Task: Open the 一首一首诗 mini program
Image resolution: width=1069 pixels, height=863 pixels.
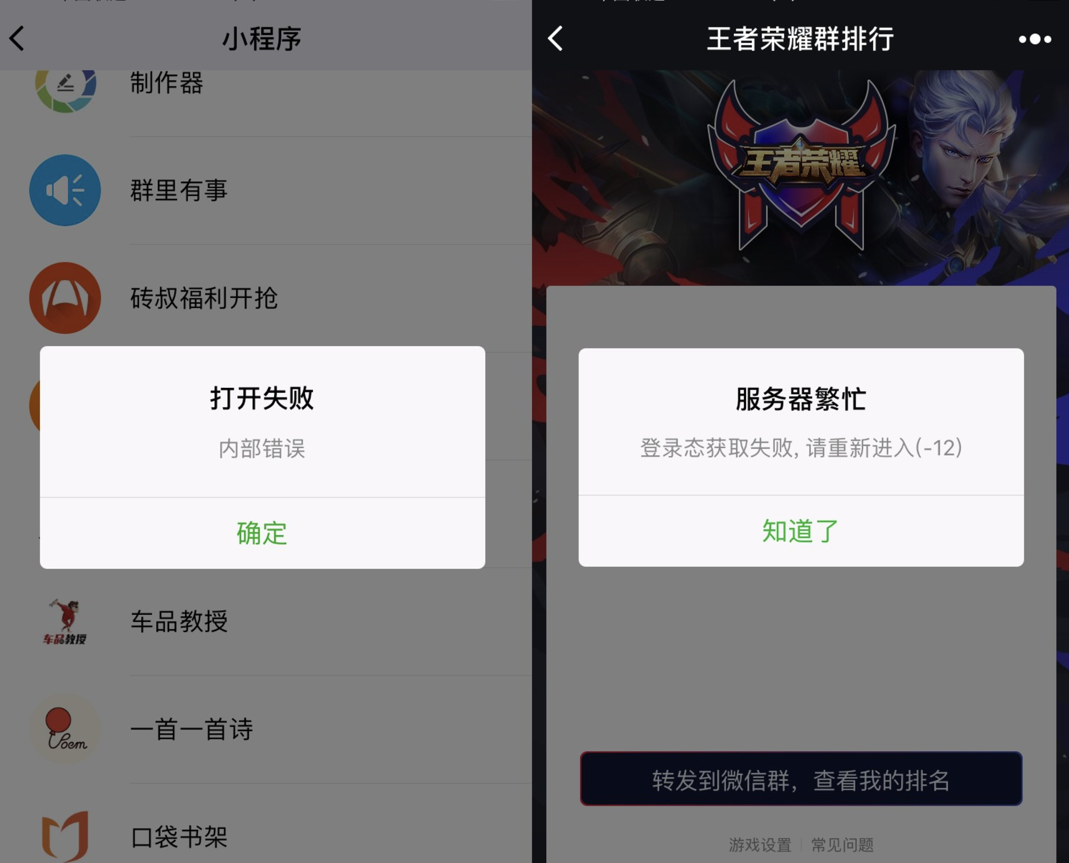Action: pyautogui.click(x=190, y=729)
